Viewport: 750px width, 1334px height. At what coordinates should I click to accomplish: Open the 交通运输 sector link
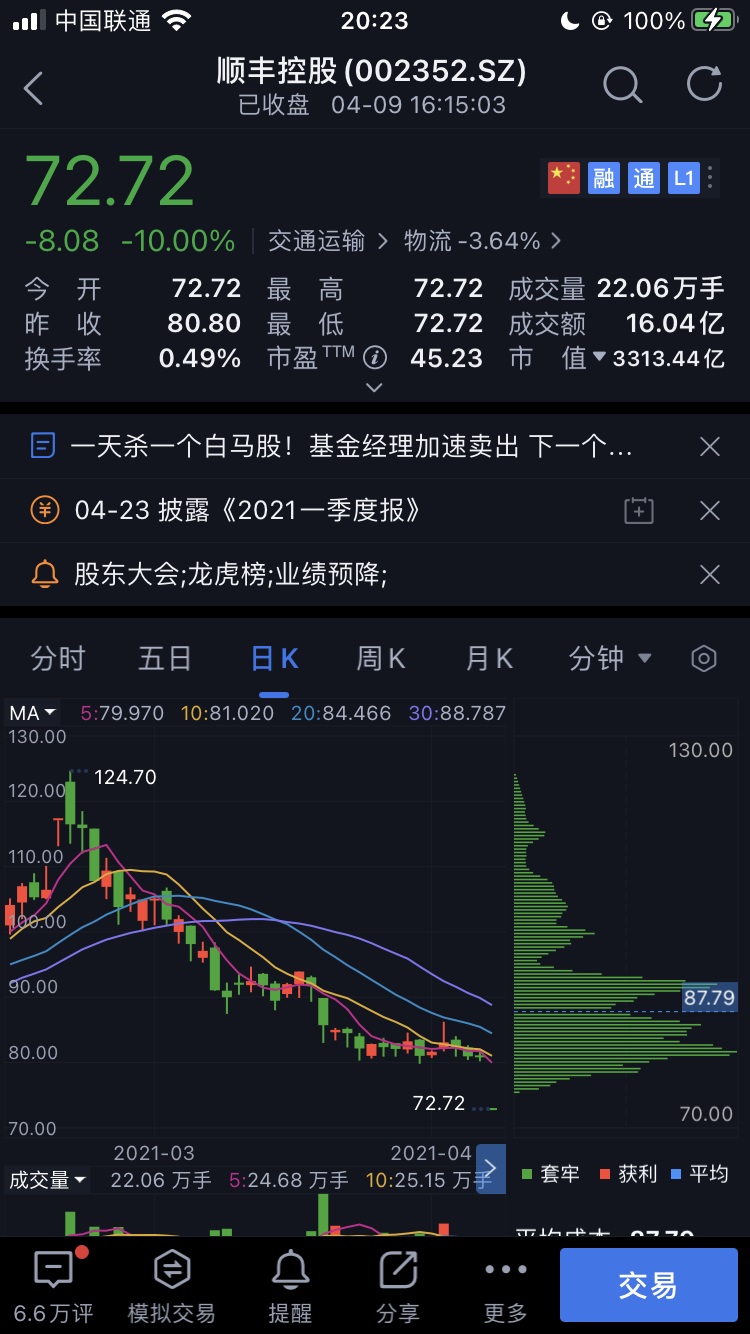316,241
